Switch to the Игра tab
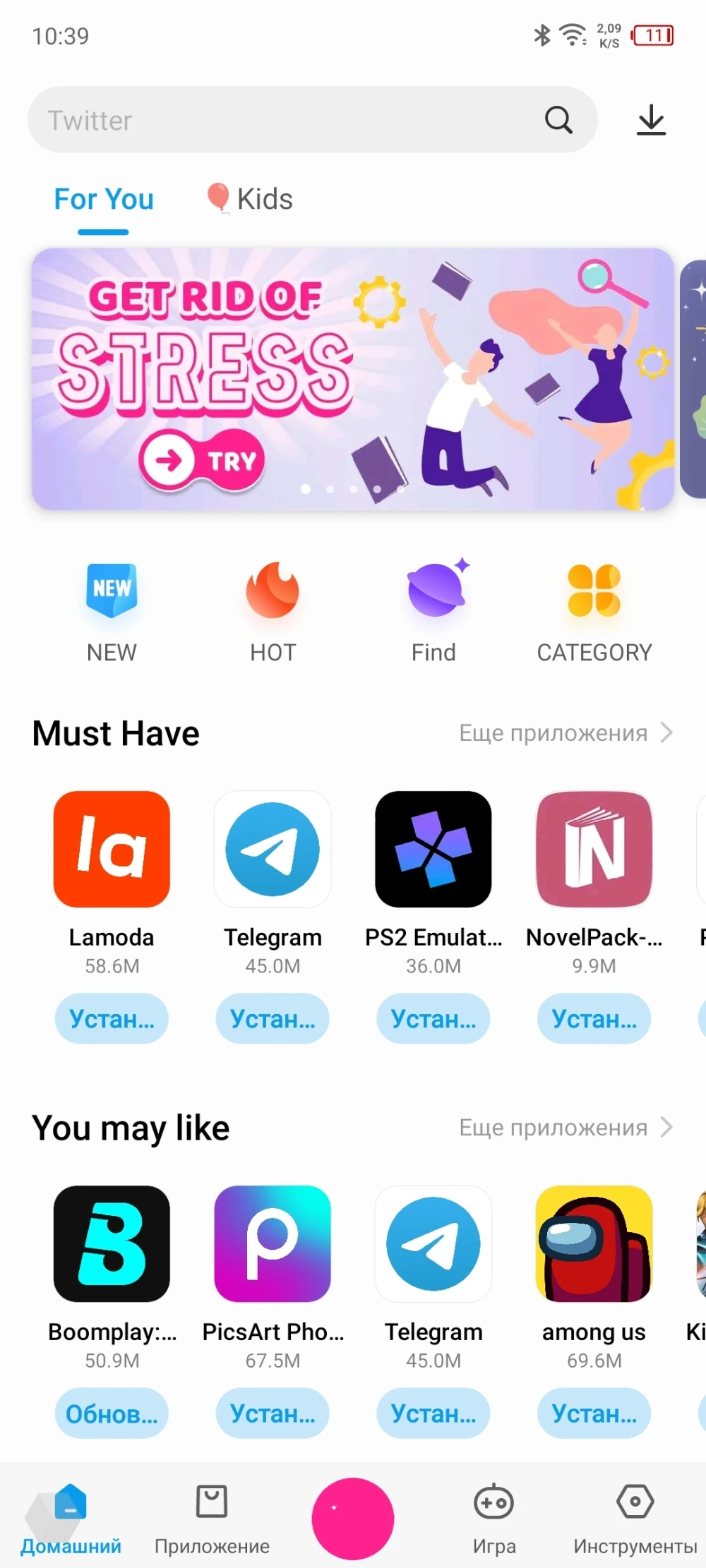706x1568 pixels. tap(493, 1517)
